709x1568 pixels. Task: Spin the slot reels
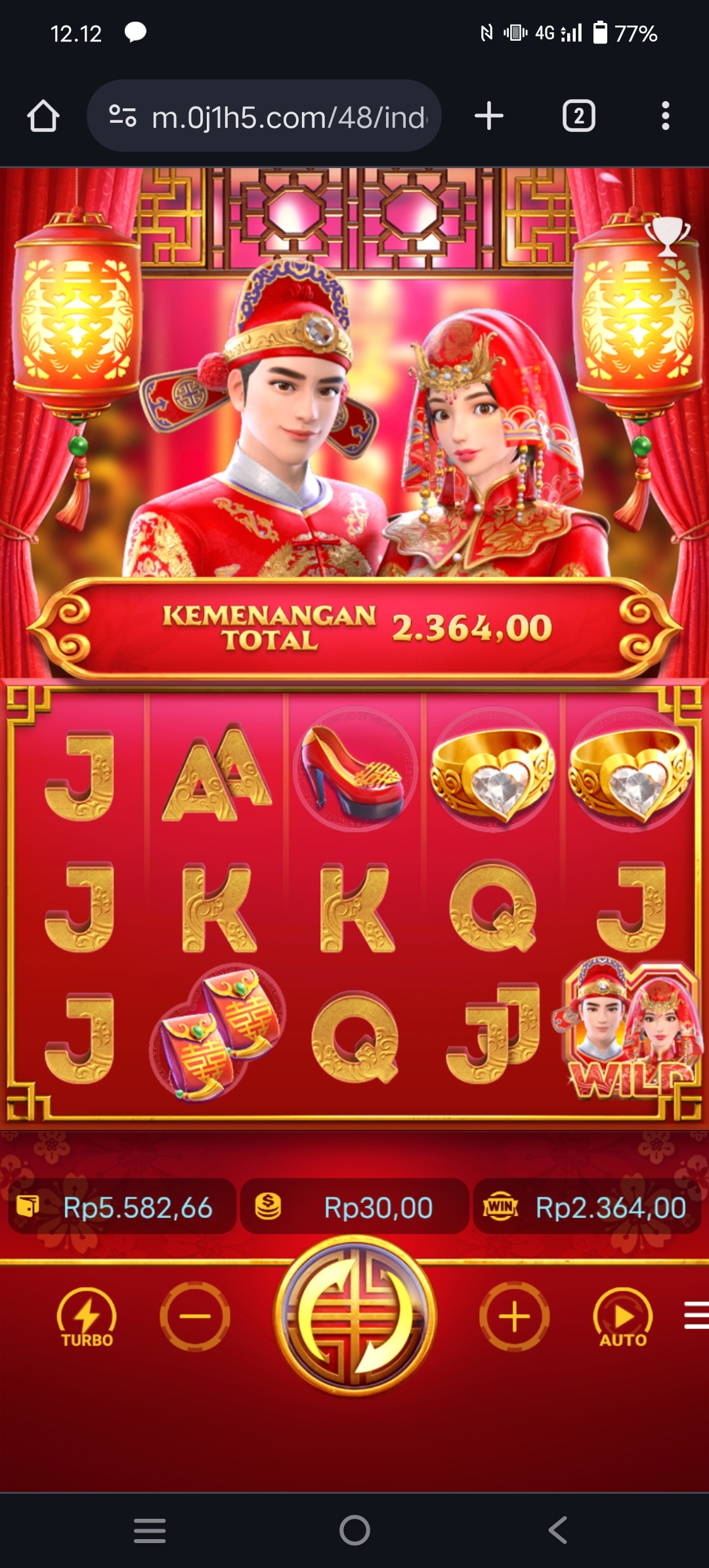354,1316
